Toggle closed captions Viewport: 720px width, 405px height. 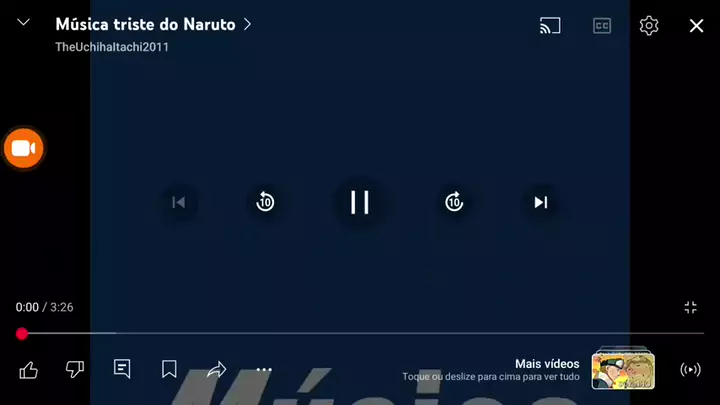(x=601, y=26)
